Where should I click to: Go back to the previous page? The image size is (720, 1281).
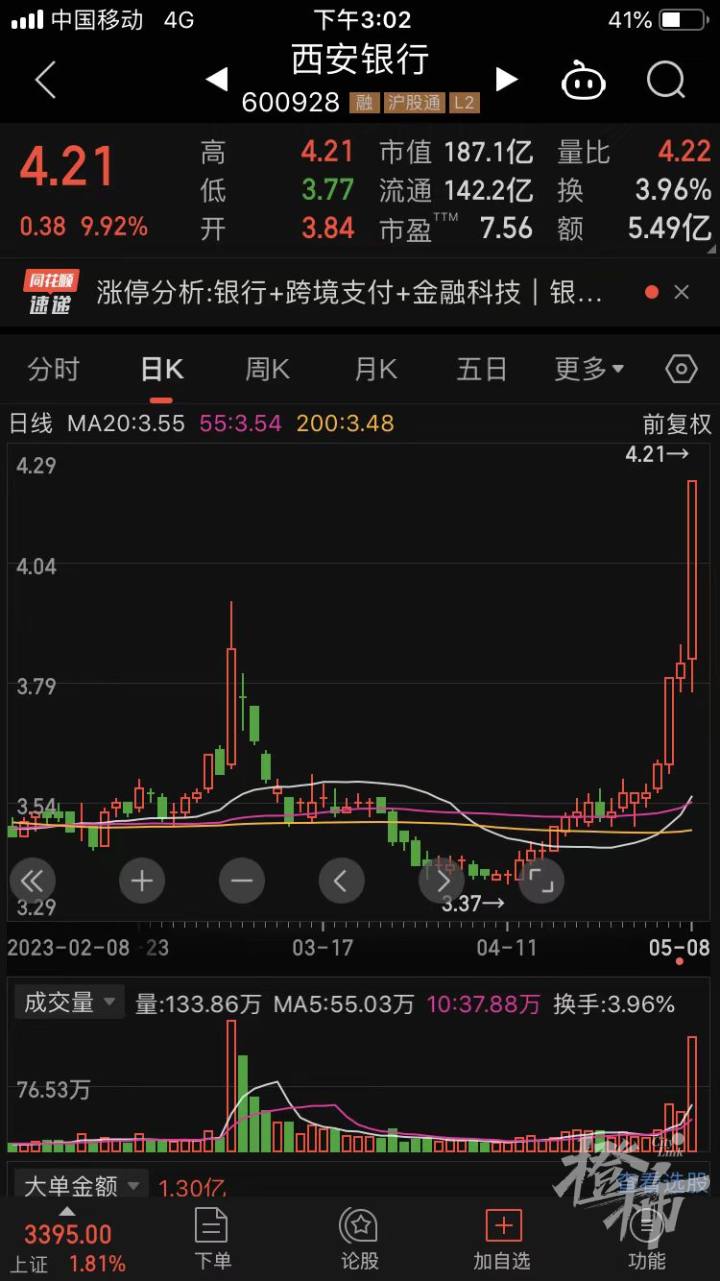[x=45, y=80]
